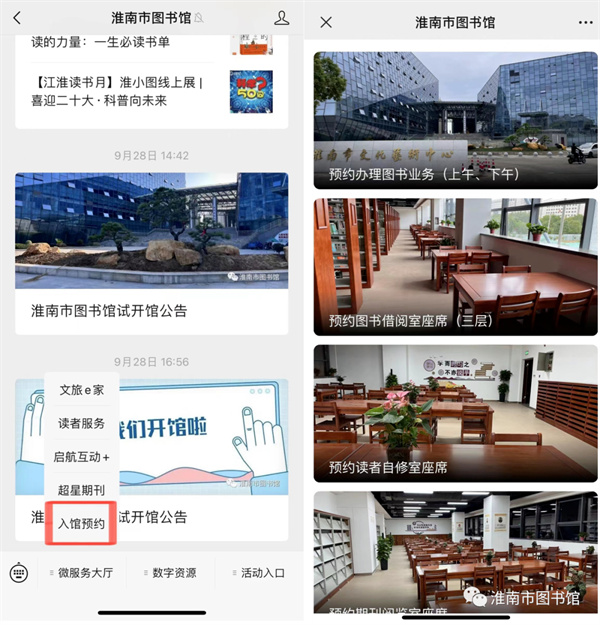Open the account profile icon
The height and width of the screenshot is (625, 600).
[x=281, y=18]
